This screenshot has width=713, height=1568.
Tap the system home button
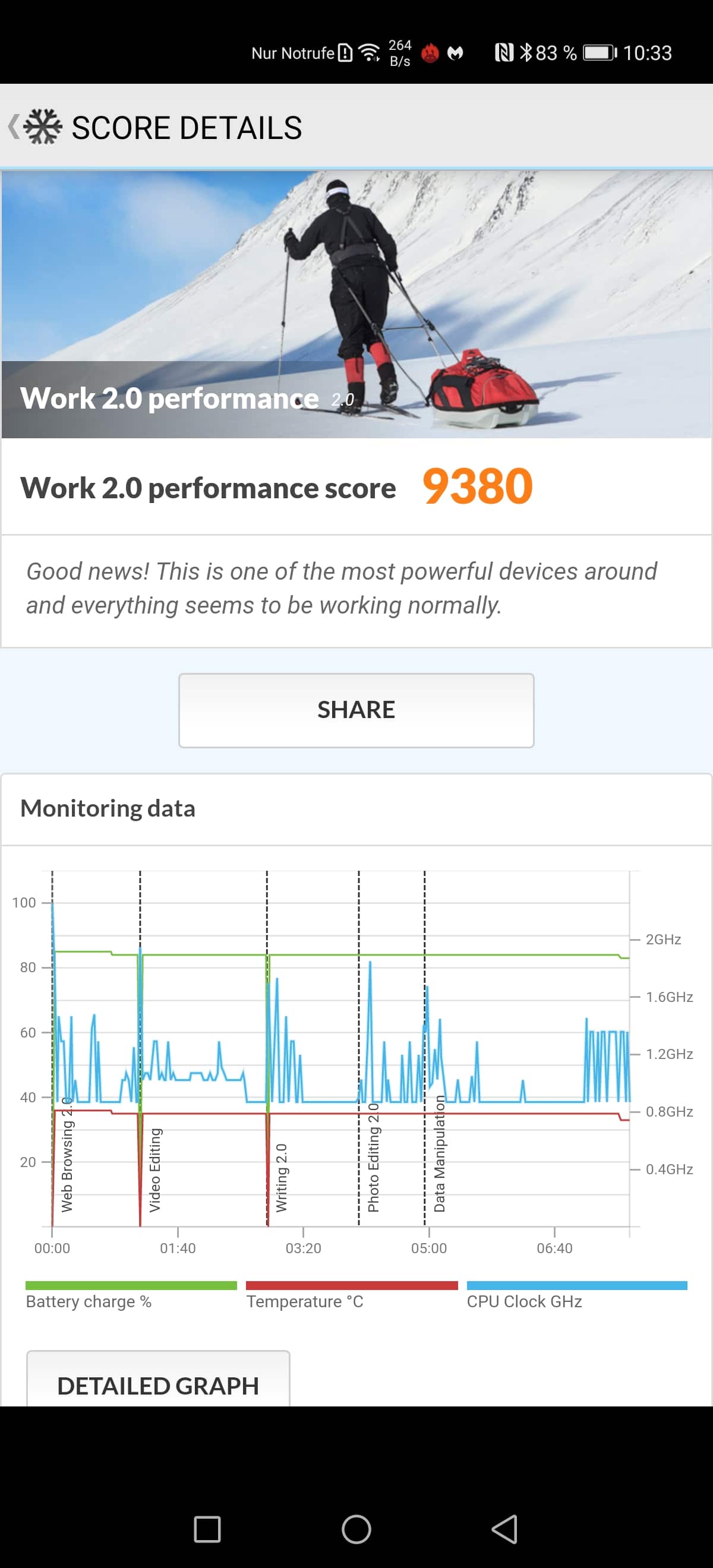(x=356, y=1529)
